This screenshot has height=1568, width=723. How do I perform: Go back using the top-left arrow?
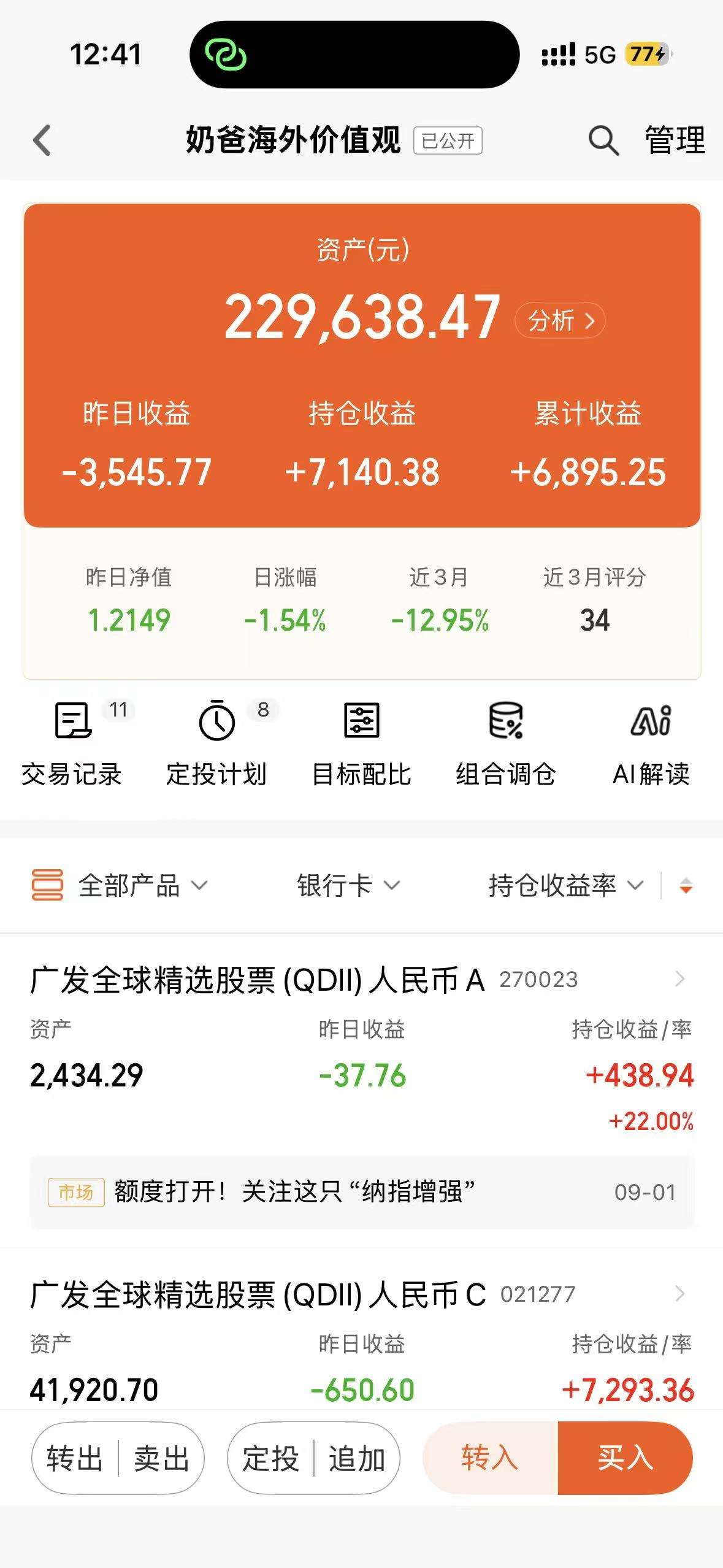[x=42, y=140]
